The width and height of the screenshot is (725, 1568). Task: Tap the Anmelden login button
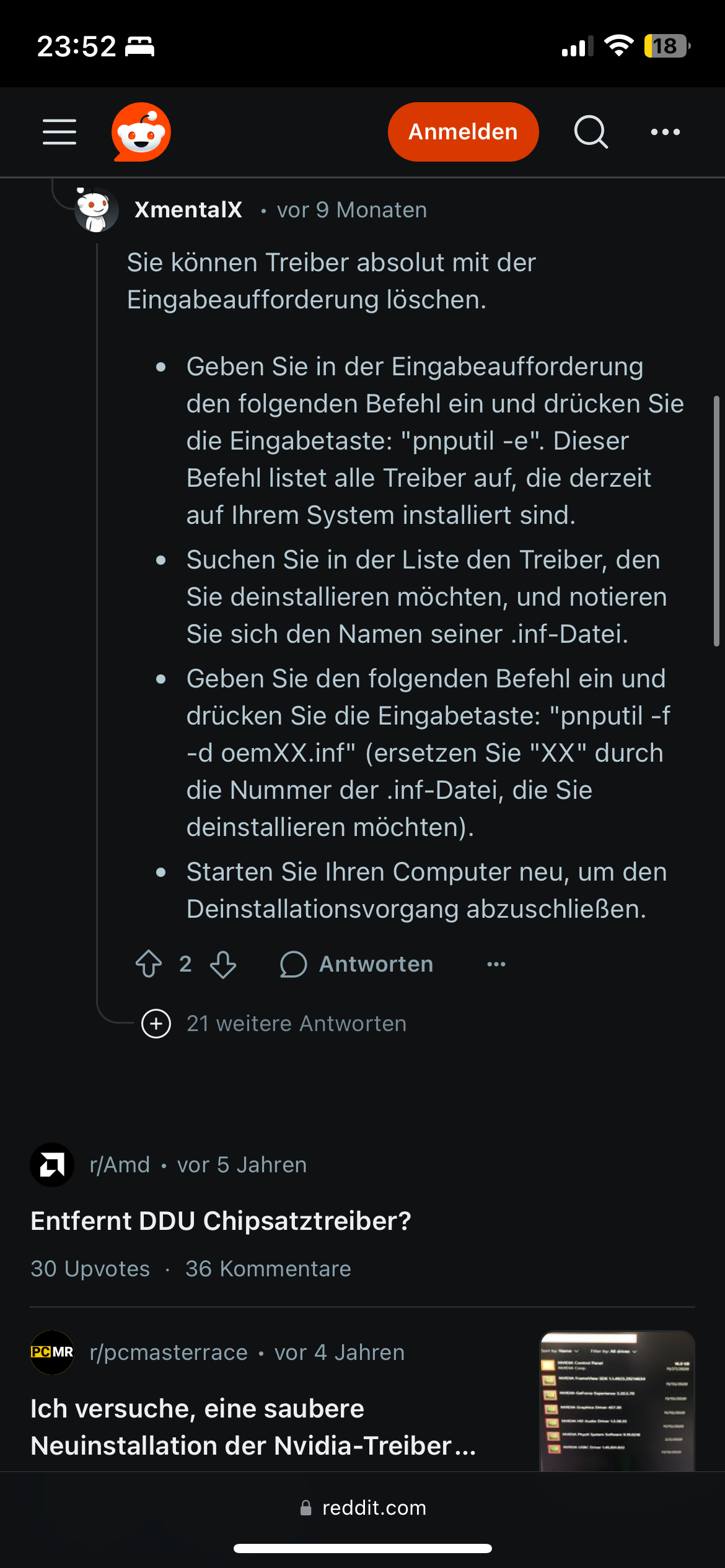click(x=463, y=132)
